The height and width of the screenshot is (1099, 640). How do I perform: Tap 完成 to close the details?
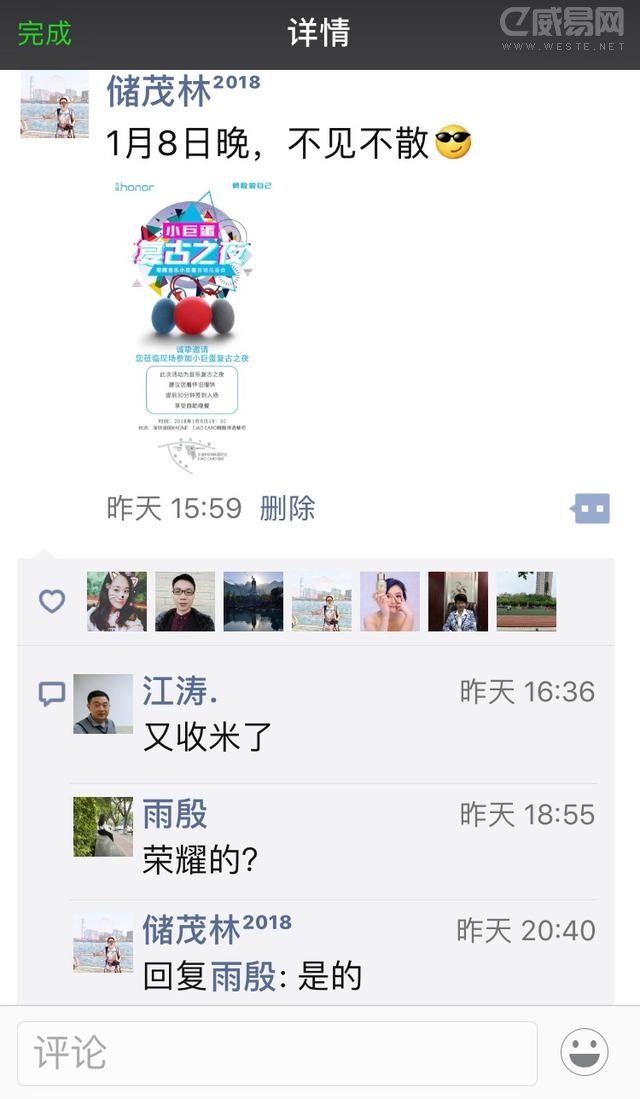(45, 33)
